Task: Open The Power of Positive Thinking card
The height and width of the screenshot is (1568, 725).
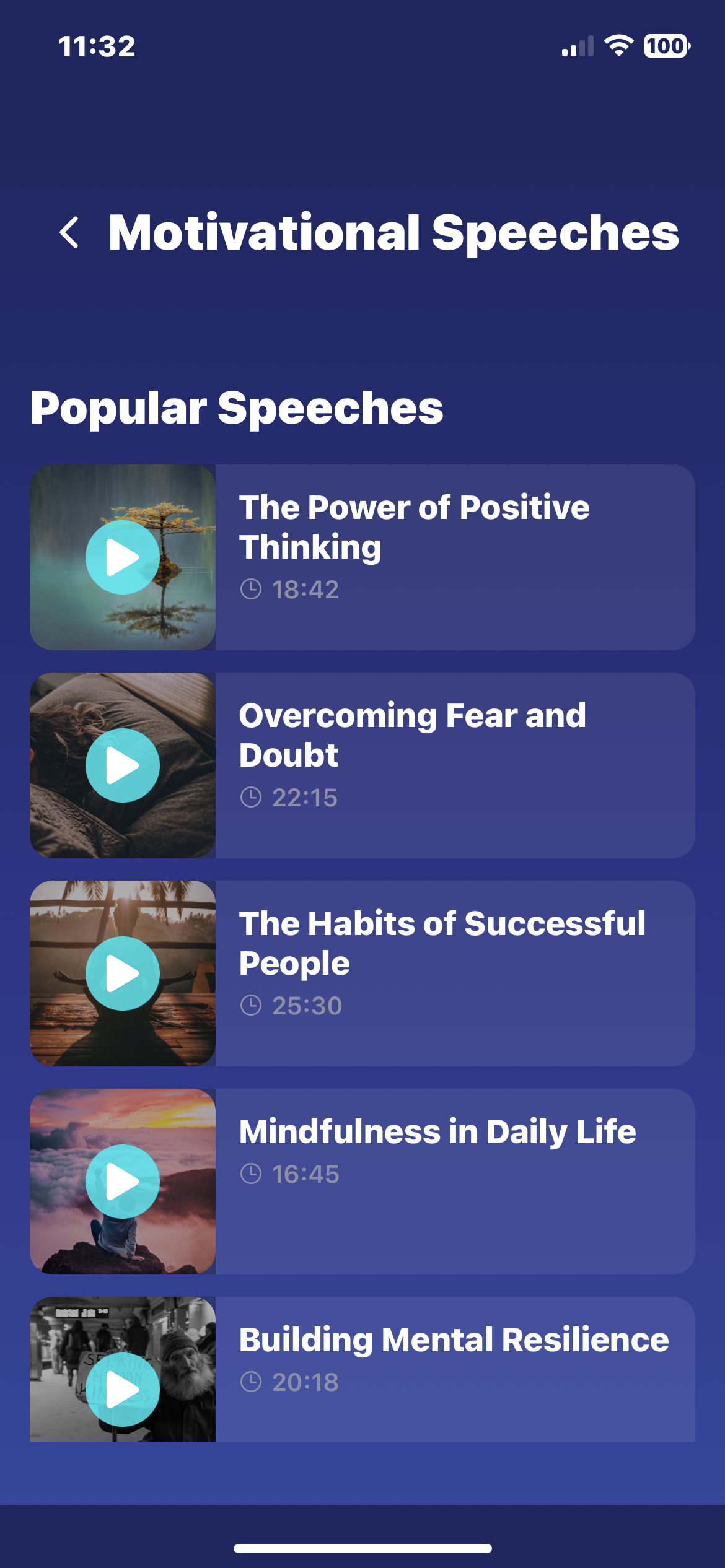Action: [454, 557]
